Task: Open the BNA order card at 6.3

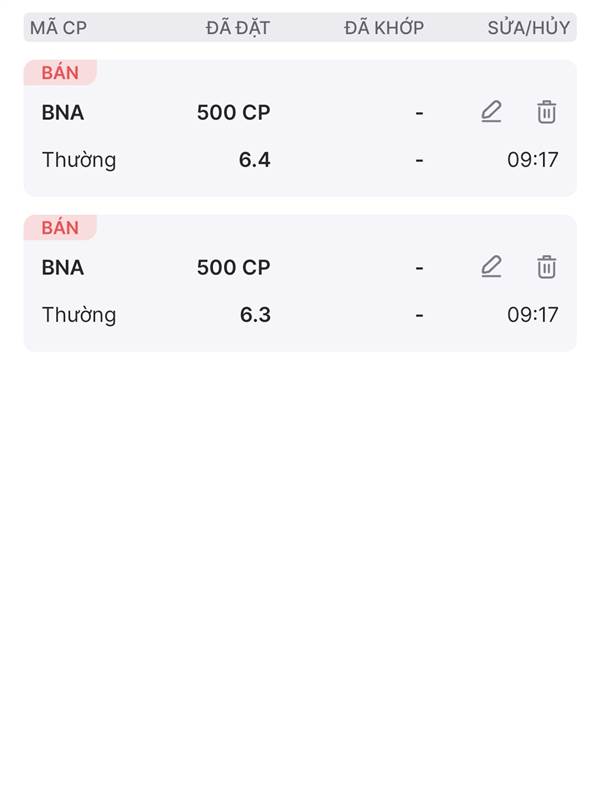Action: coord(300,283)
